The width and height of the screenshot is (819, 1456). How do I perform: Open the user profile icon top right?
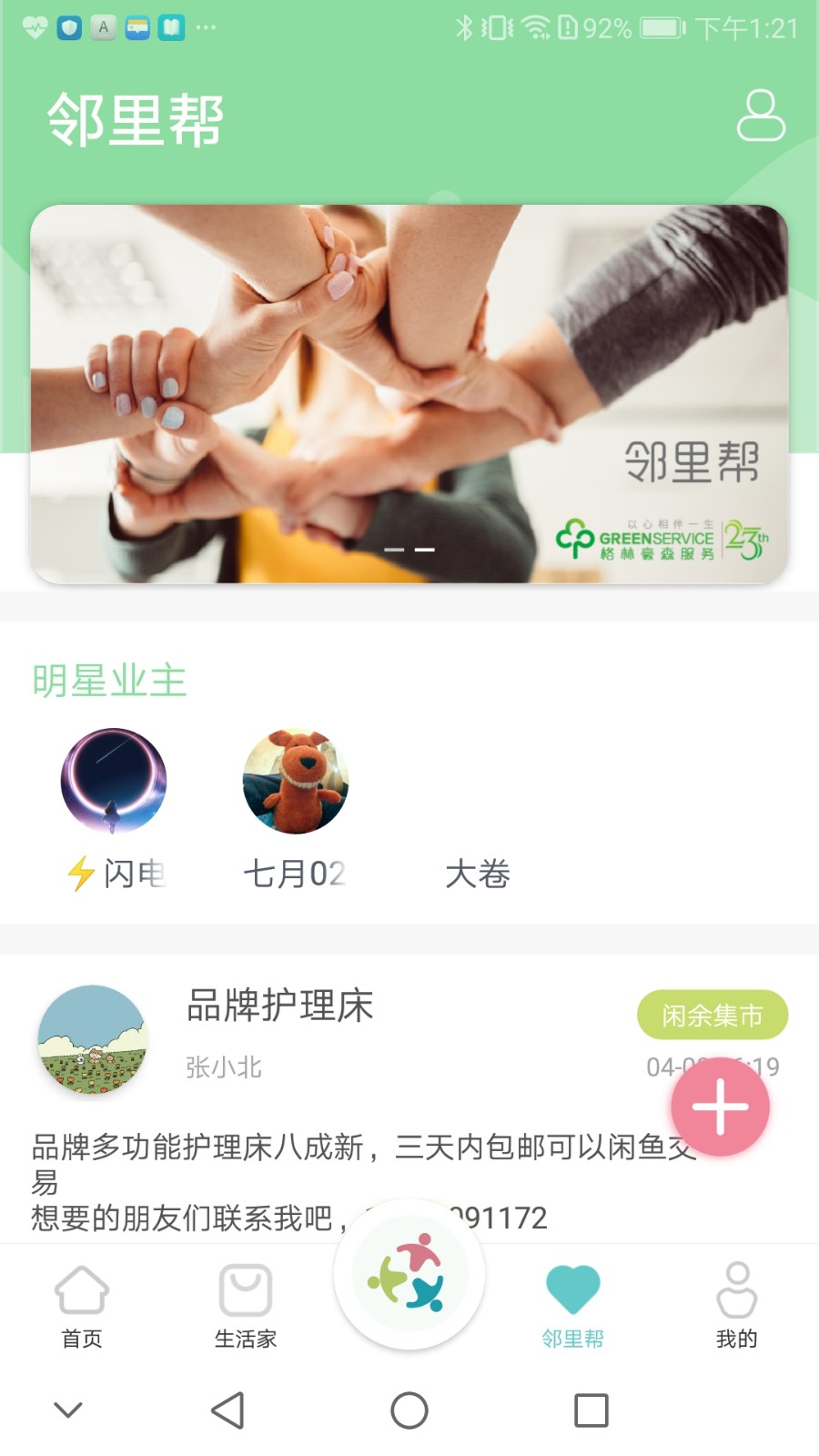point(761,118)
